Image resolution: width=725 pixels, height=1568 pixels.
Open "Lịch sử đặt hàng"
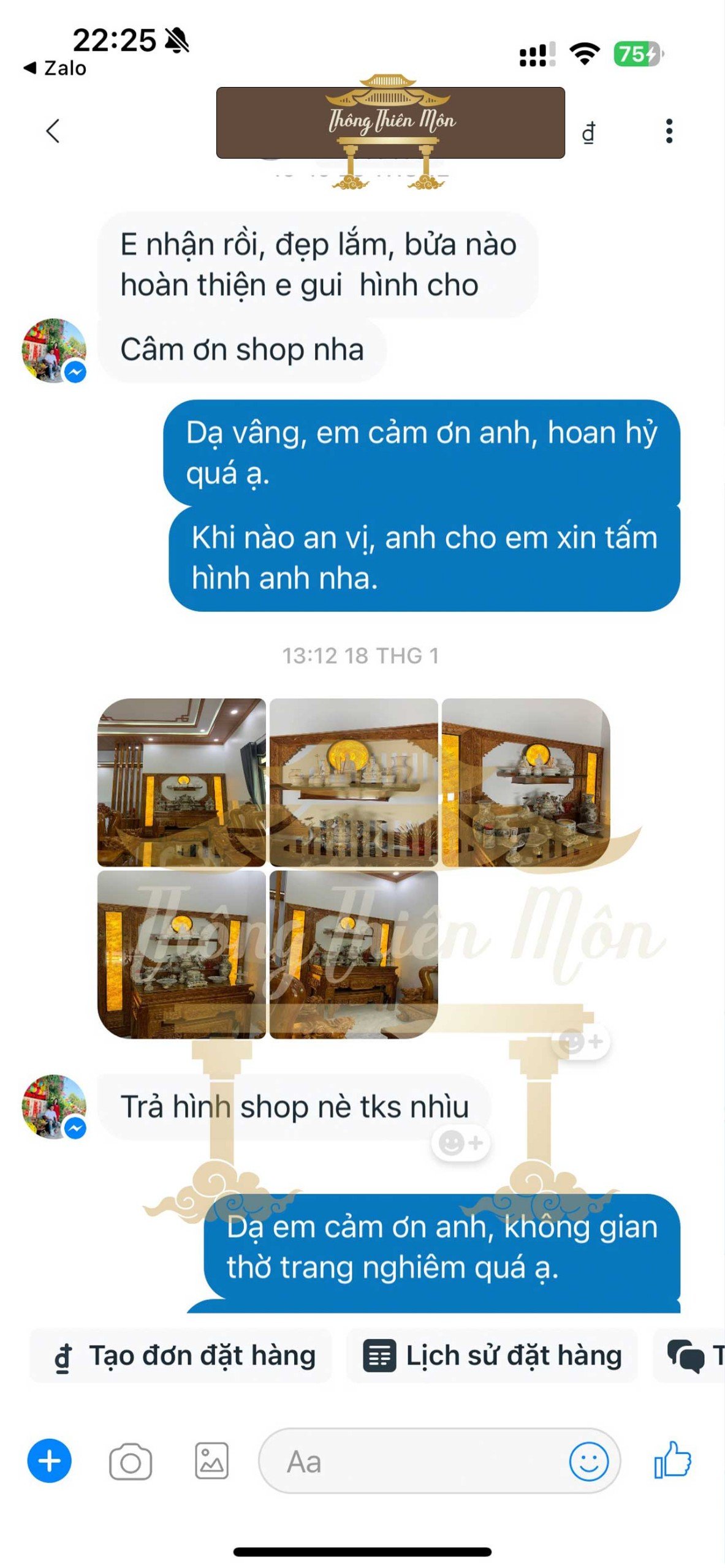point(492,1355)
